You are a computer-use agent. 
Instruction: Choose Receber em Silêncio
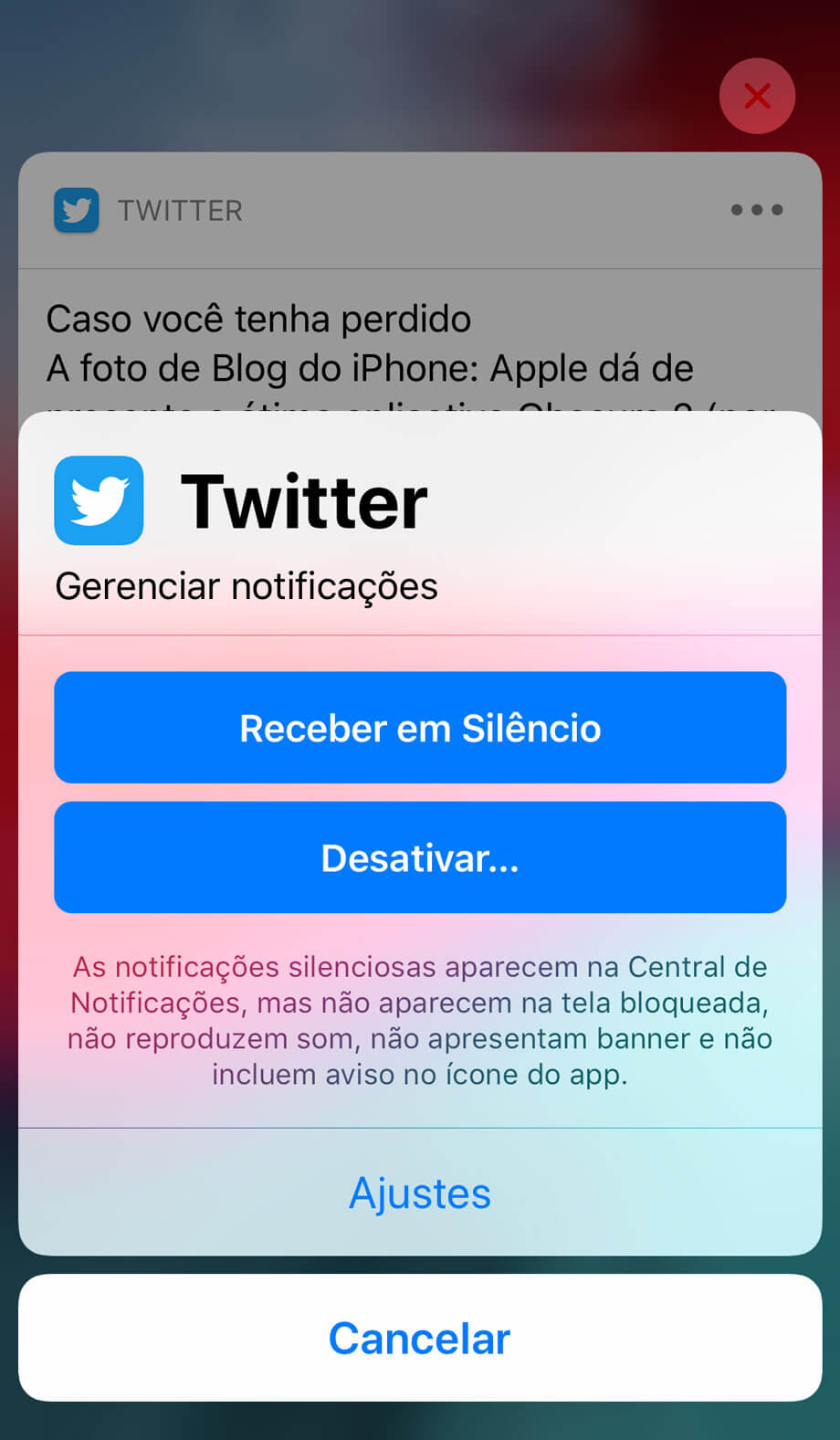coord(420,728)
